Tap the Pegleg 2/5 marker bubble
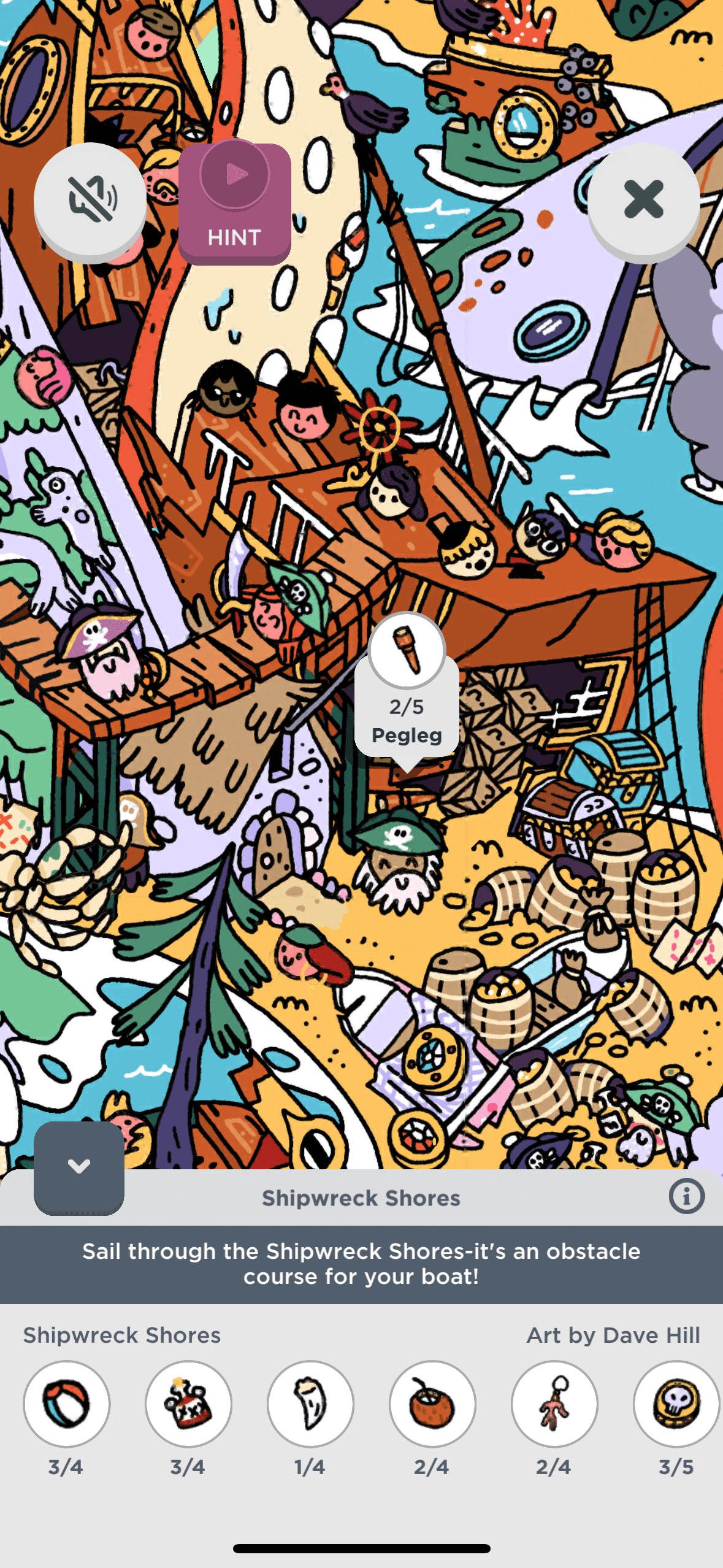The width and height of the screenshot is (723, 1568). click(407, 686)
